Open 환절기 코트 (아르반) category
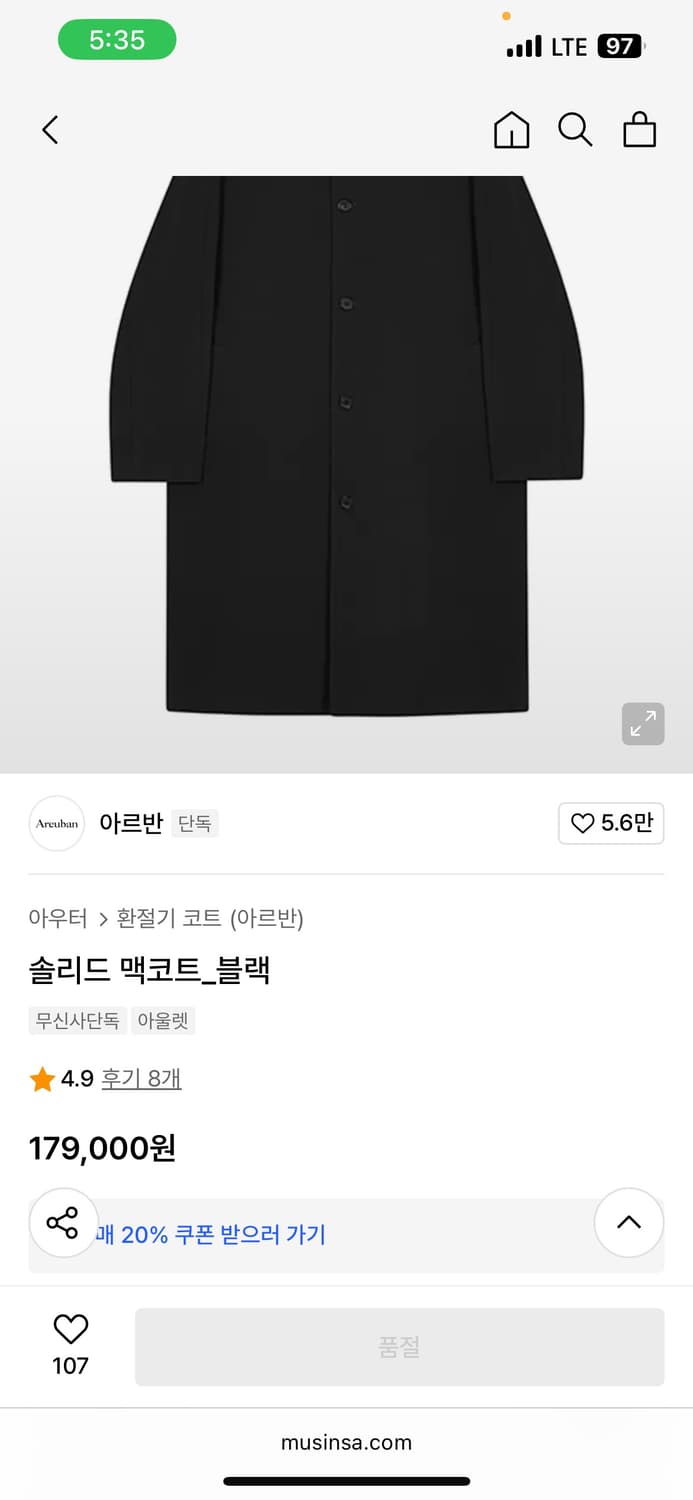Image resolution: width=693 pixels, height=1500 pixels. (x=210, y=918)
